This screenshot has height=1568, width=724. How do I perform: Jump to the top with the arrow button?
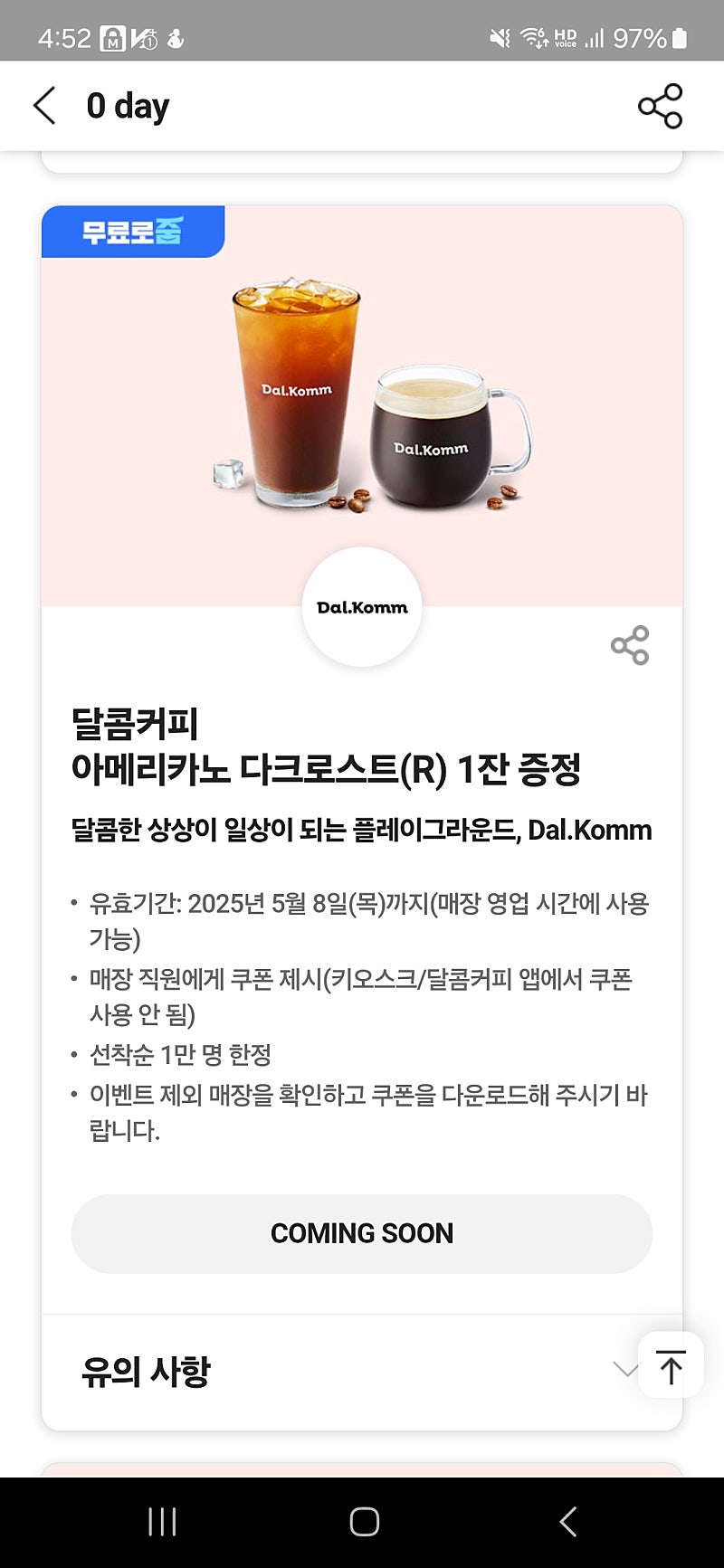click(671, 1365)
